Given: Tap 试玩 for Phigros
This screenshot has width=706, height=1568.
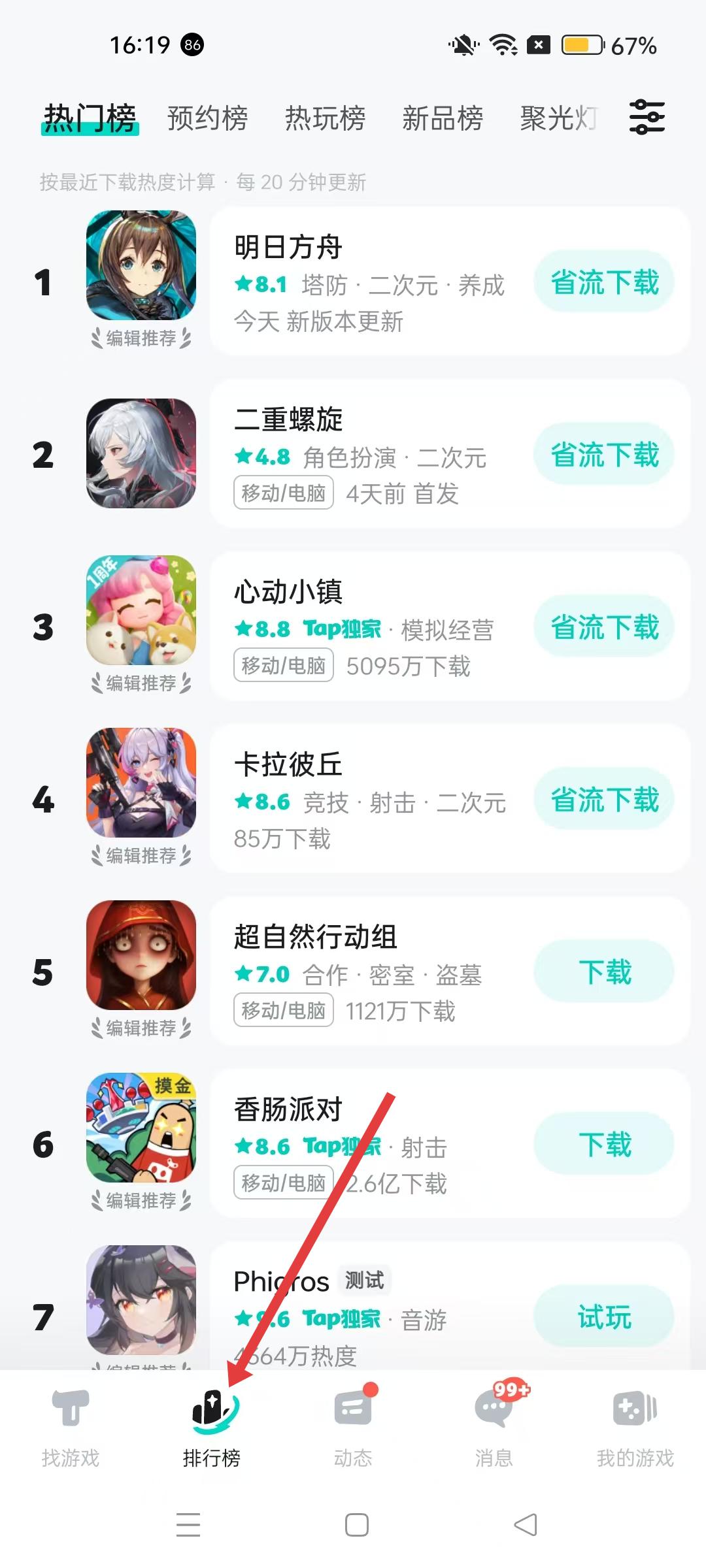Looking at the screenshot, I should 604,1317.
